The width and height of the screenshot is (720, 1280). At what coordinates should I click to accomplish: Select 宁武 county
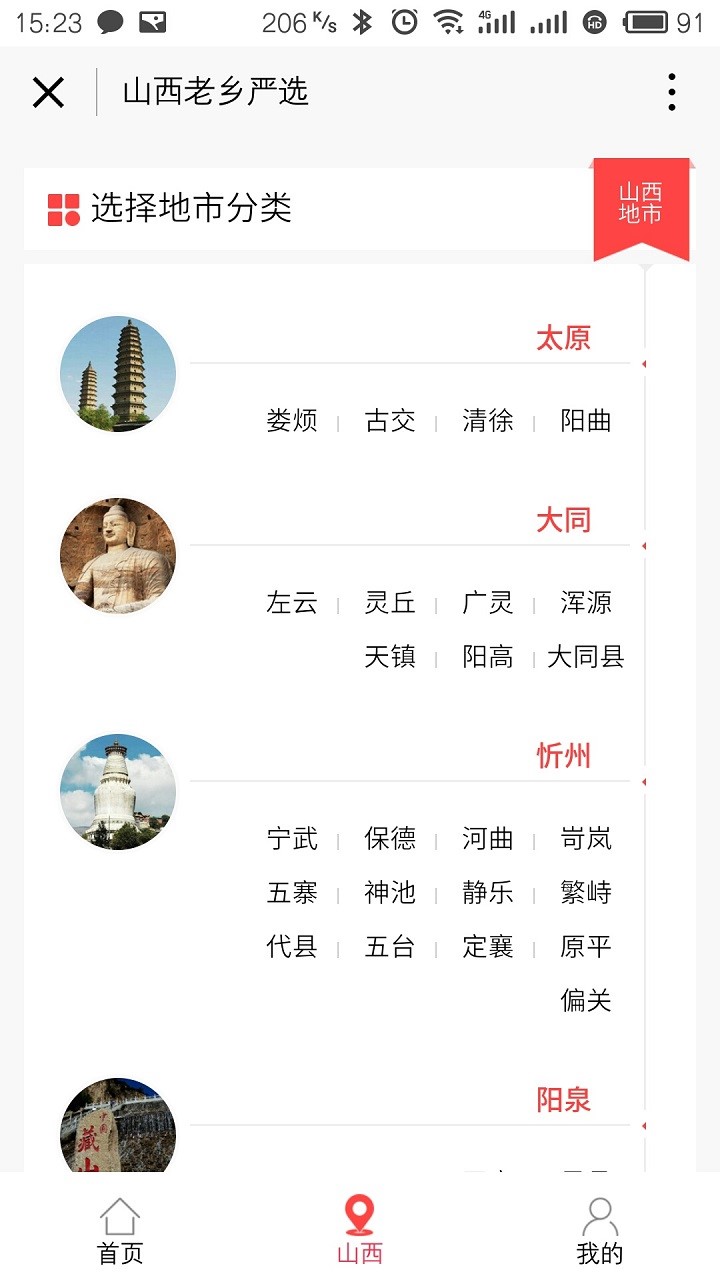(x=292, y=839)
